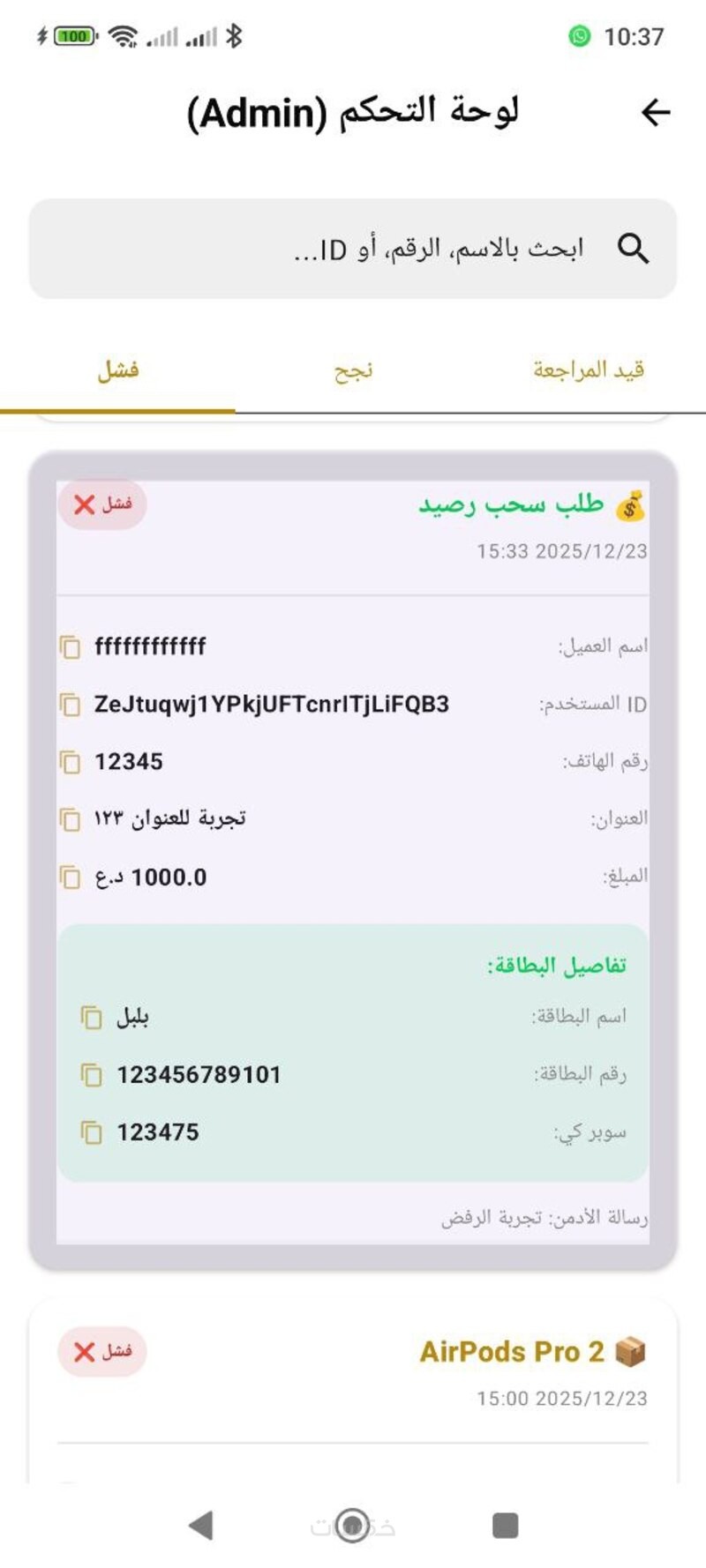Viewport: 706px width, 1568px height.
Task: Copy the amount 1000.0 د.ع
Action: (70, 877)
